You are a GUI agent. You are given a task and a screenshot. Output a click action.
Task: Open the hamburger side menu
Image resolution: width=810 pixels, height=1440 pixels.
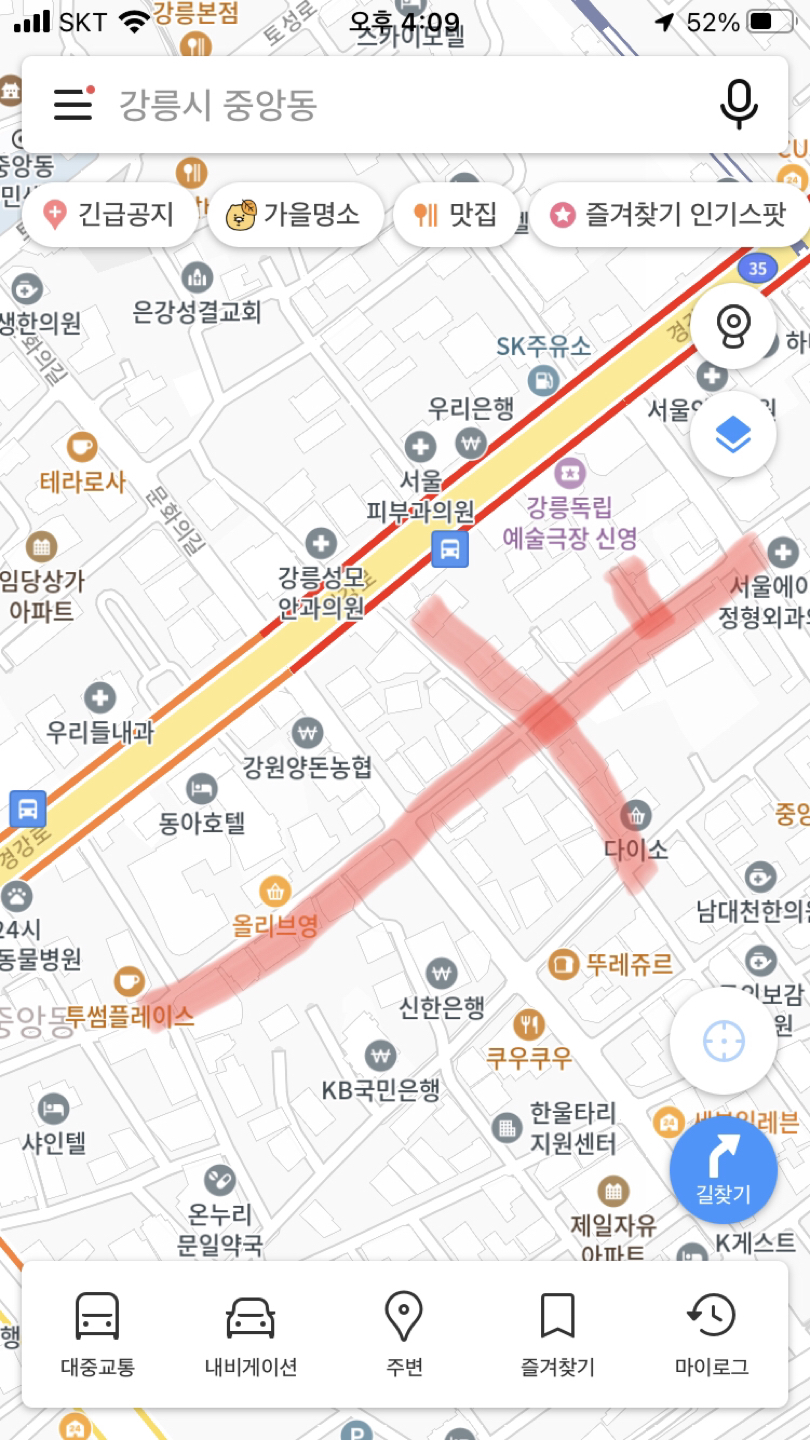pyautogui.click(x=73, y=104)
